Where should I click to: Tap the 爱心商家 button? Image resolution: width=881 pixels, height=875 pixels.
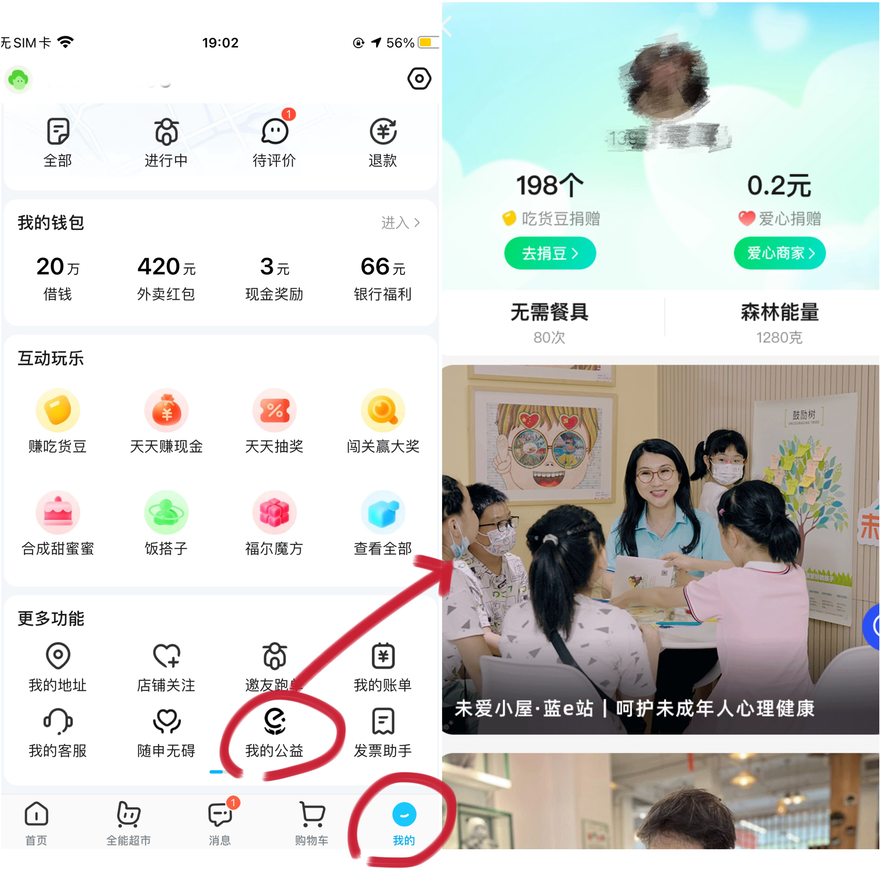tap(780, 253)
